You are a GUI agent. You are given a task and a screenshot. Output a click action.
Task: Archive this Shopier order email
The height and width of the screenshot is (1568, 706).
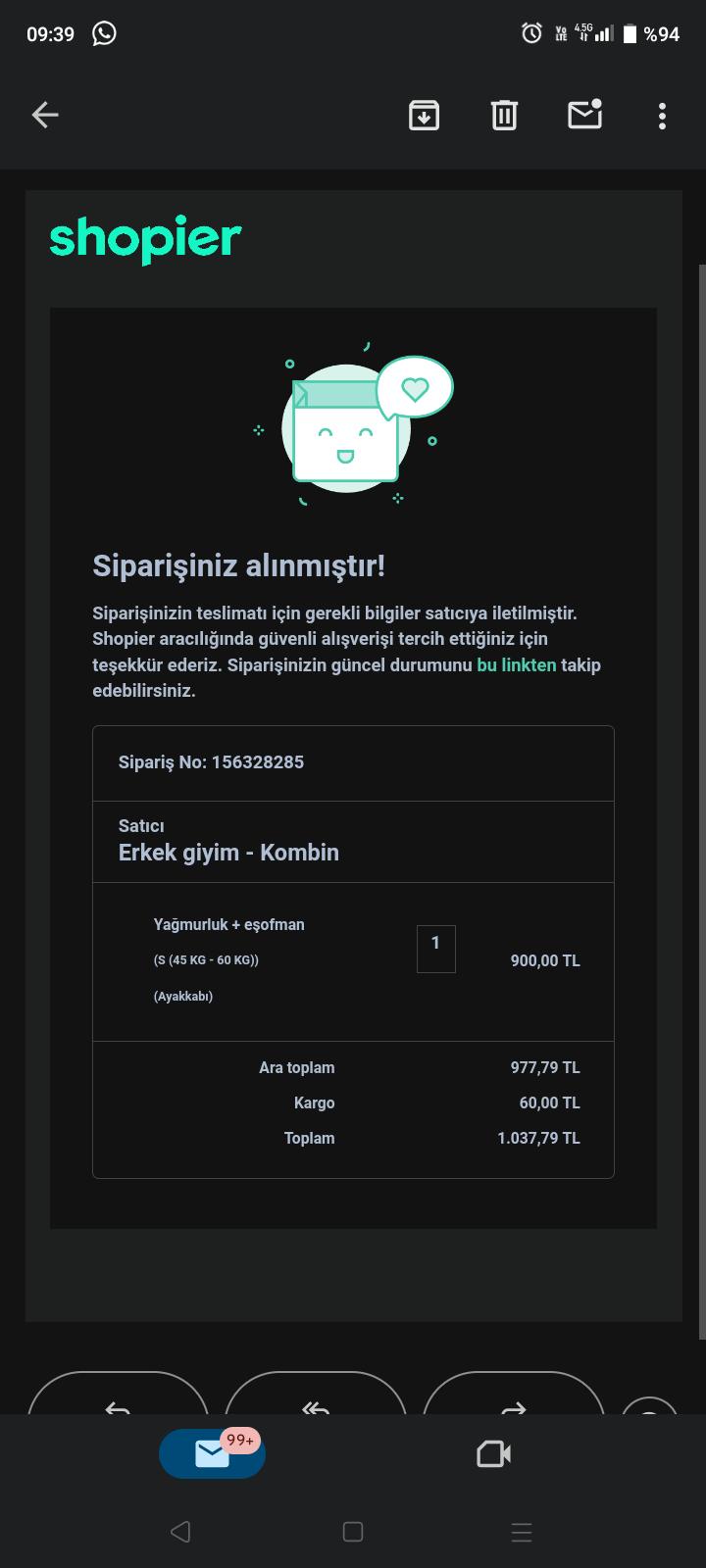[x=423, y=115]
